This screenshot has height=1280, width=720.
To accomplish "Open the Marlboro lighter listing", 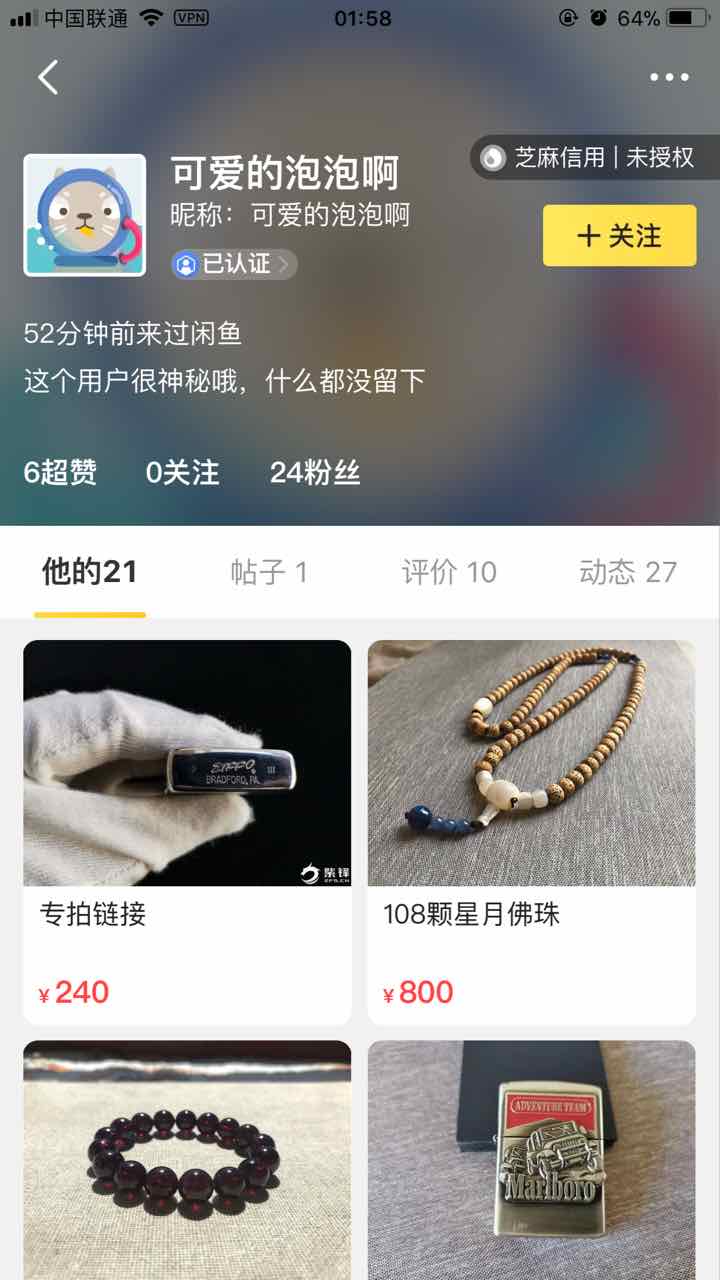I will 531,1160.
